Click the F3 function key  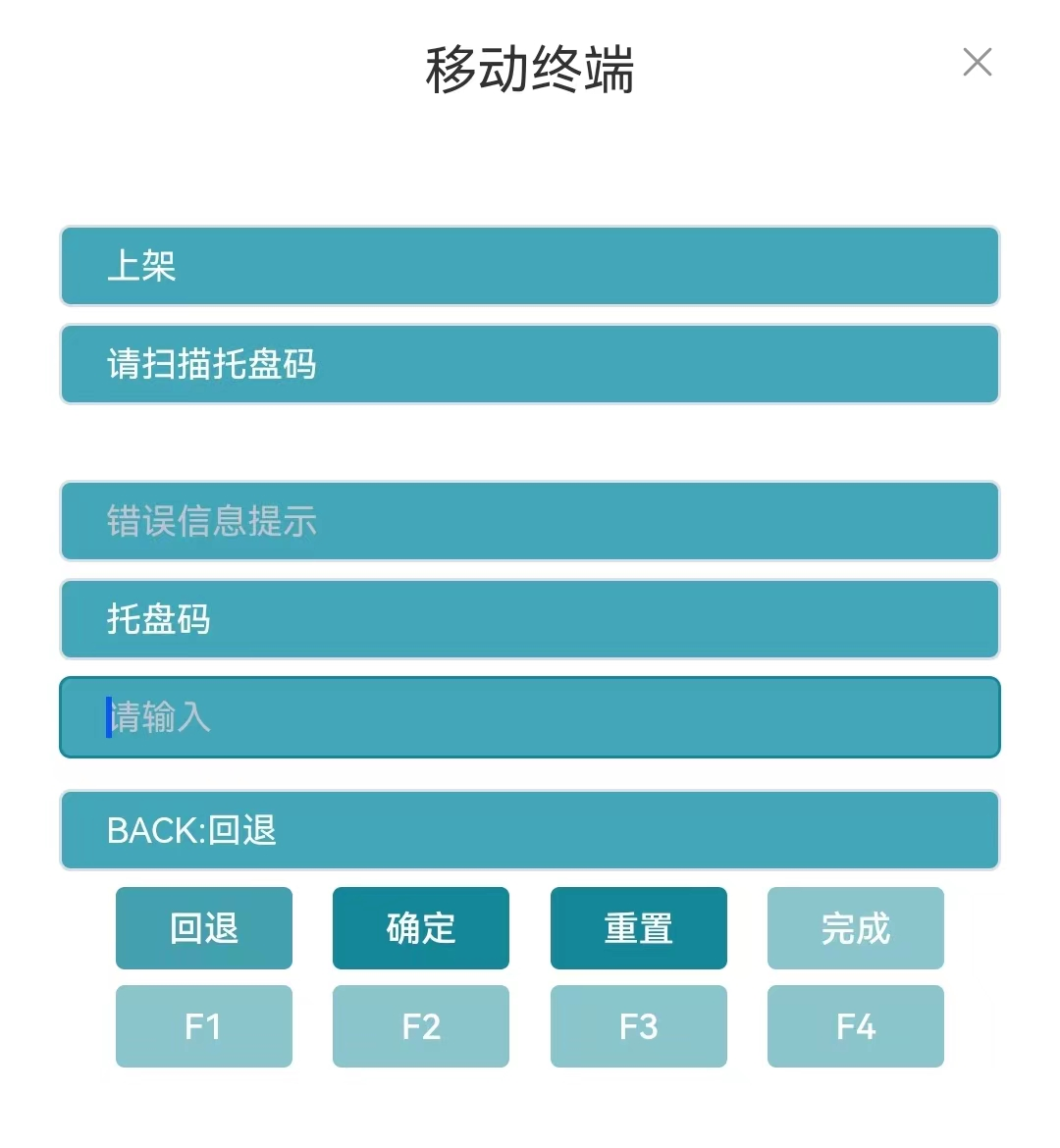638,1026
